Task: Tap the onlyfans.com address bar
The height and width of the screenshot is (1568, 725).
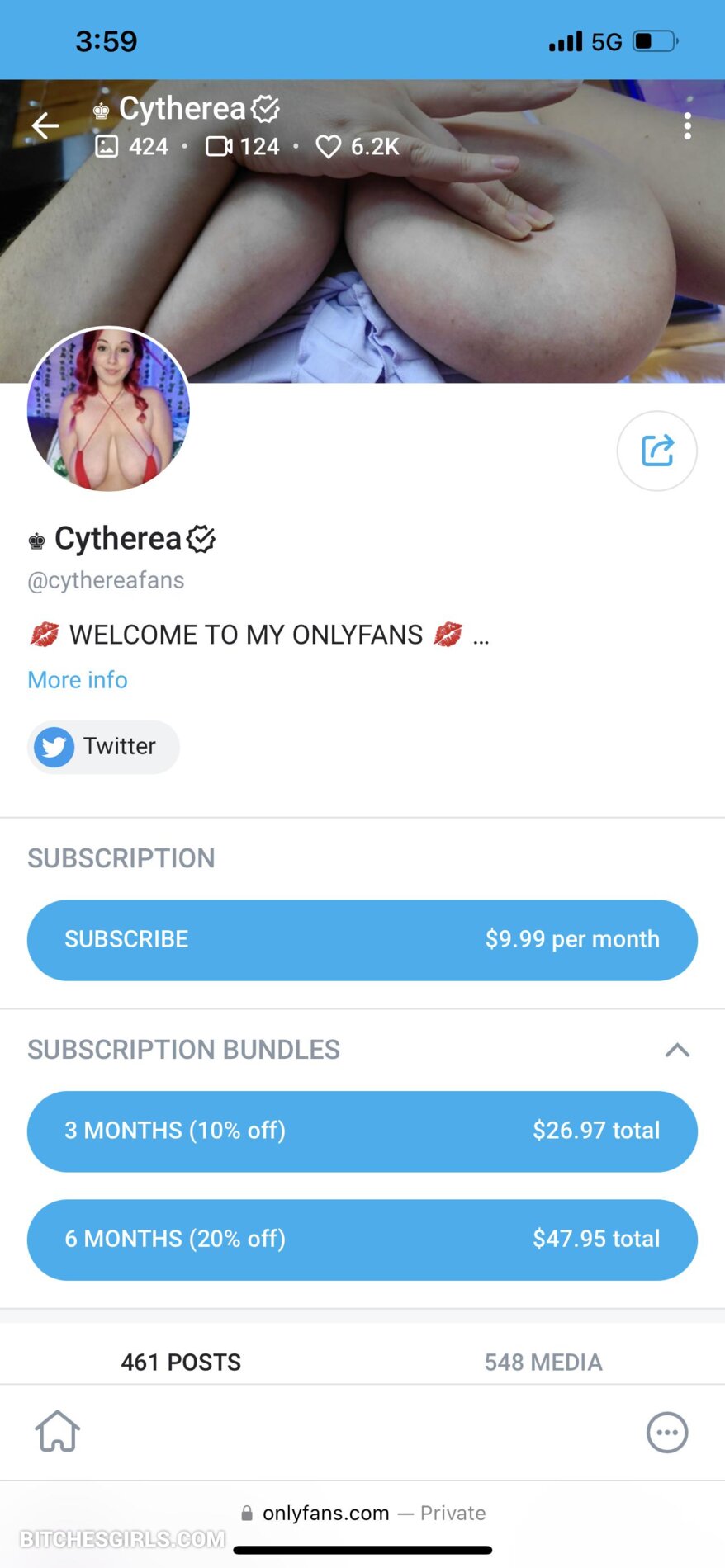Action: point(363,1513)
